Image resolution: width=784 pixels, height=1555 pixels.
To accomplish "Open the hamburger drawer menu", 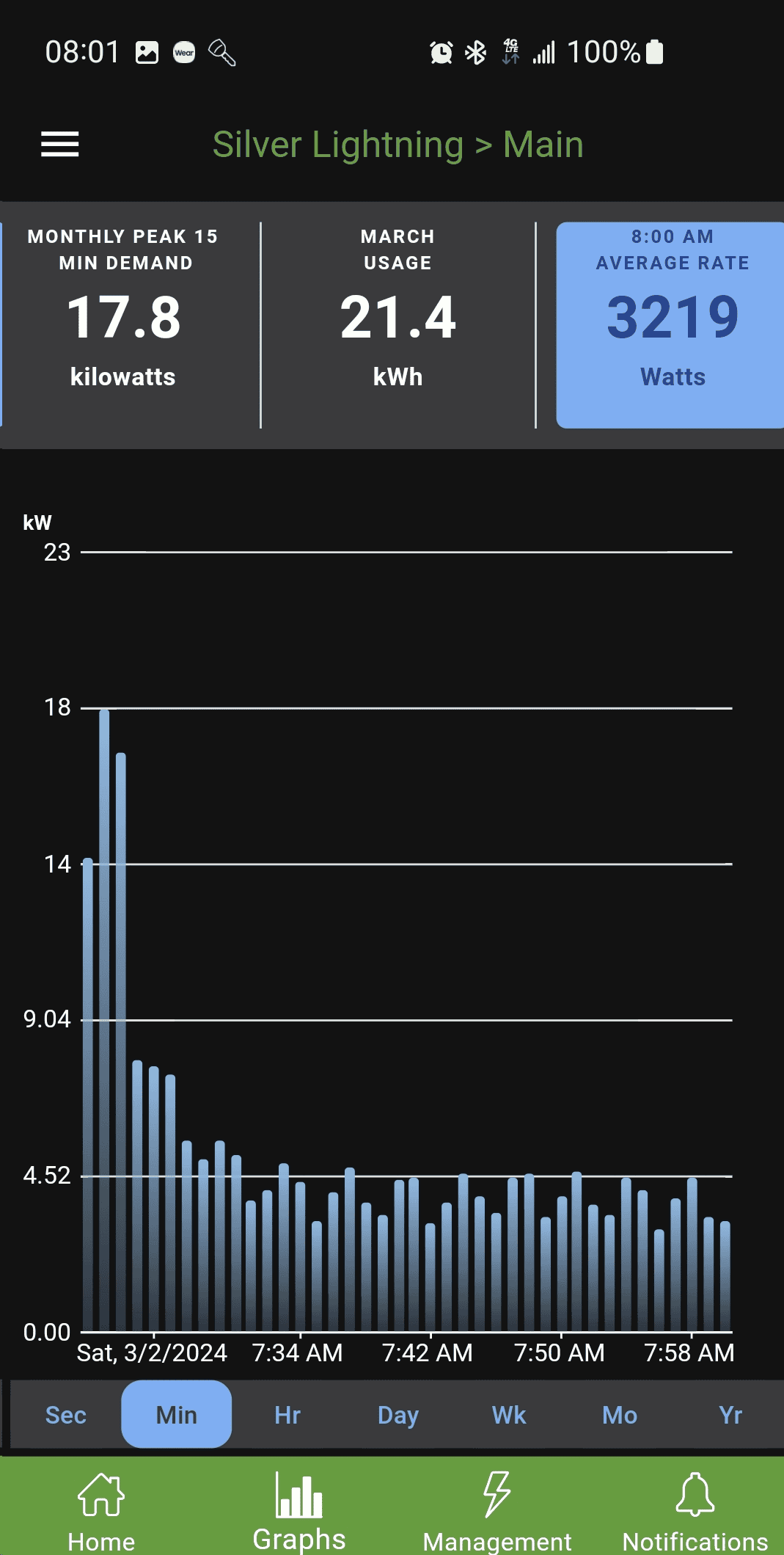I will tap(59, 144).
